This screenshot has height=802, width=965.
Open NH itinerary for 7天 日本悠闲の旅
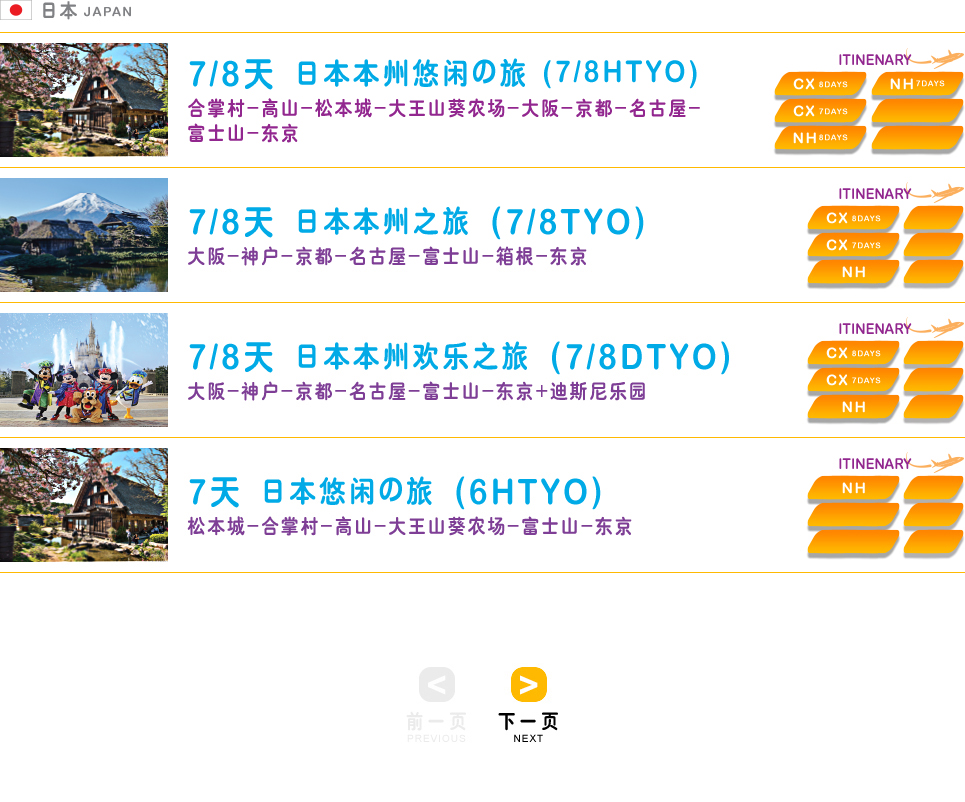point(853,489)
